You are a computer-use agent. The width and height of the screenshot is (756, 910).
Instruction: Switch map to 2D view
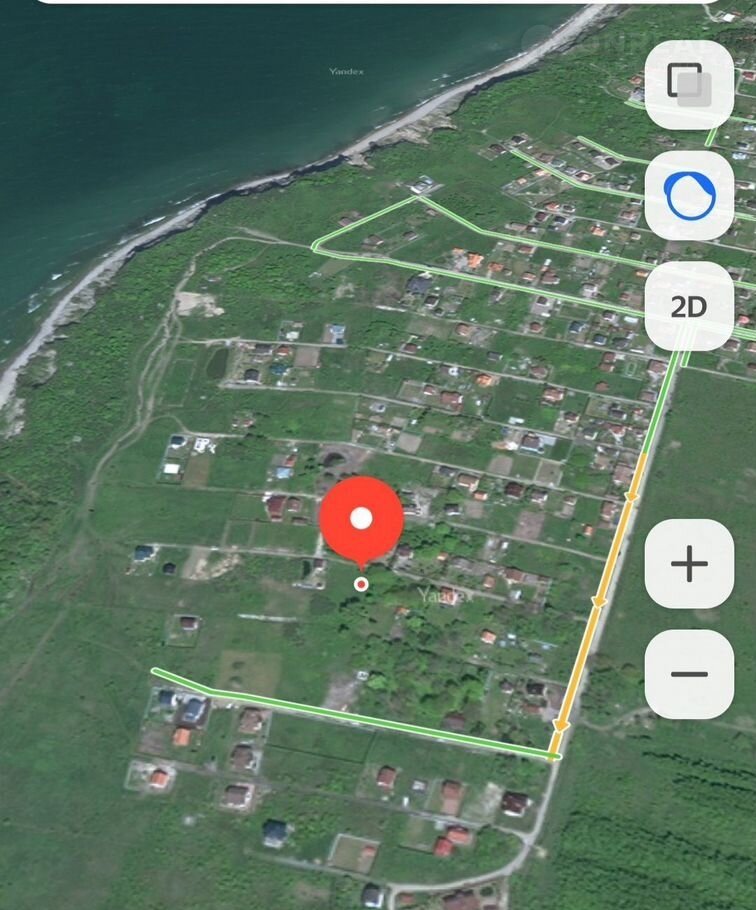689,306
